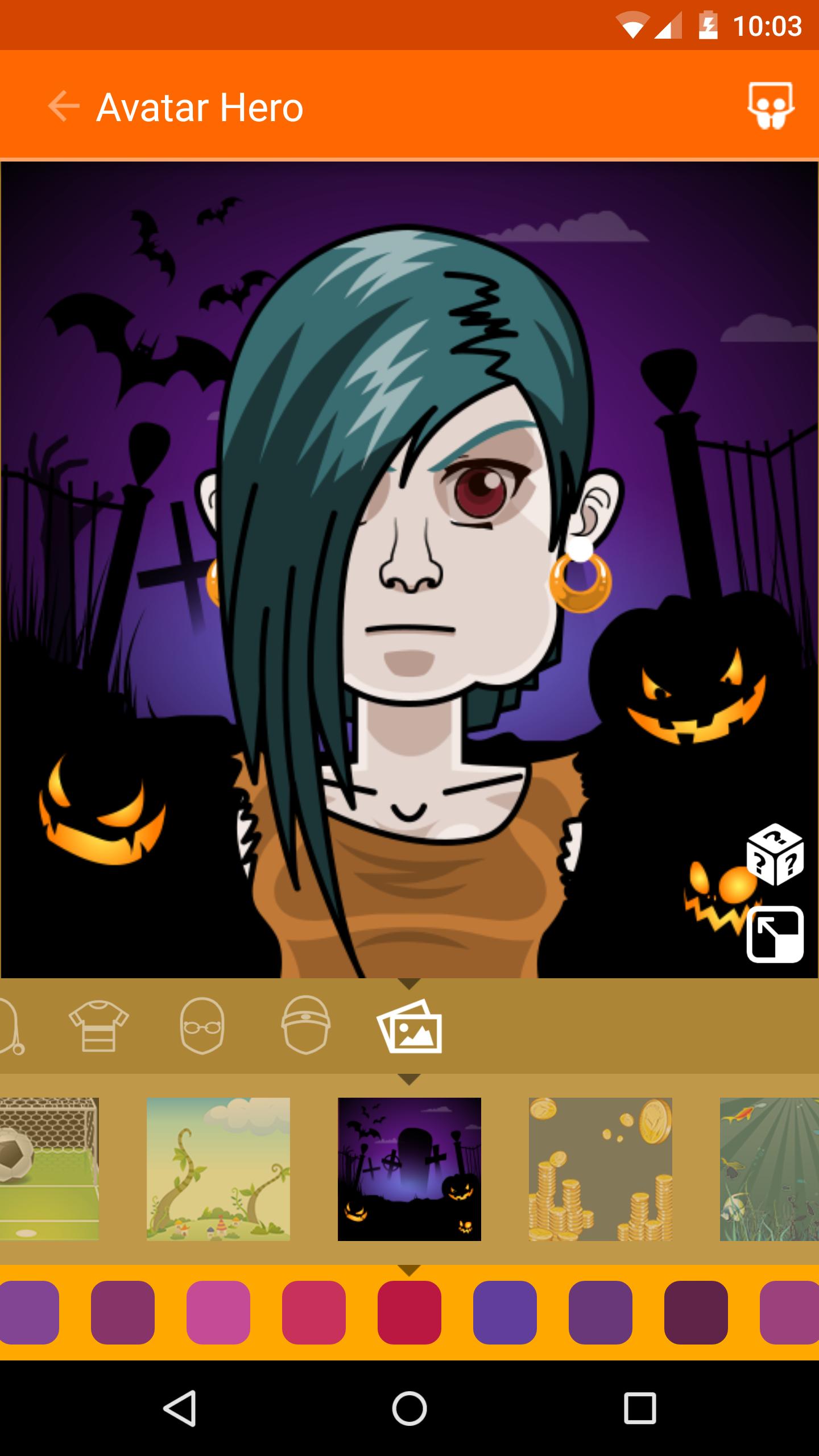
Task: Choose the beanstalk meadow background
Action: [218, 1169]
